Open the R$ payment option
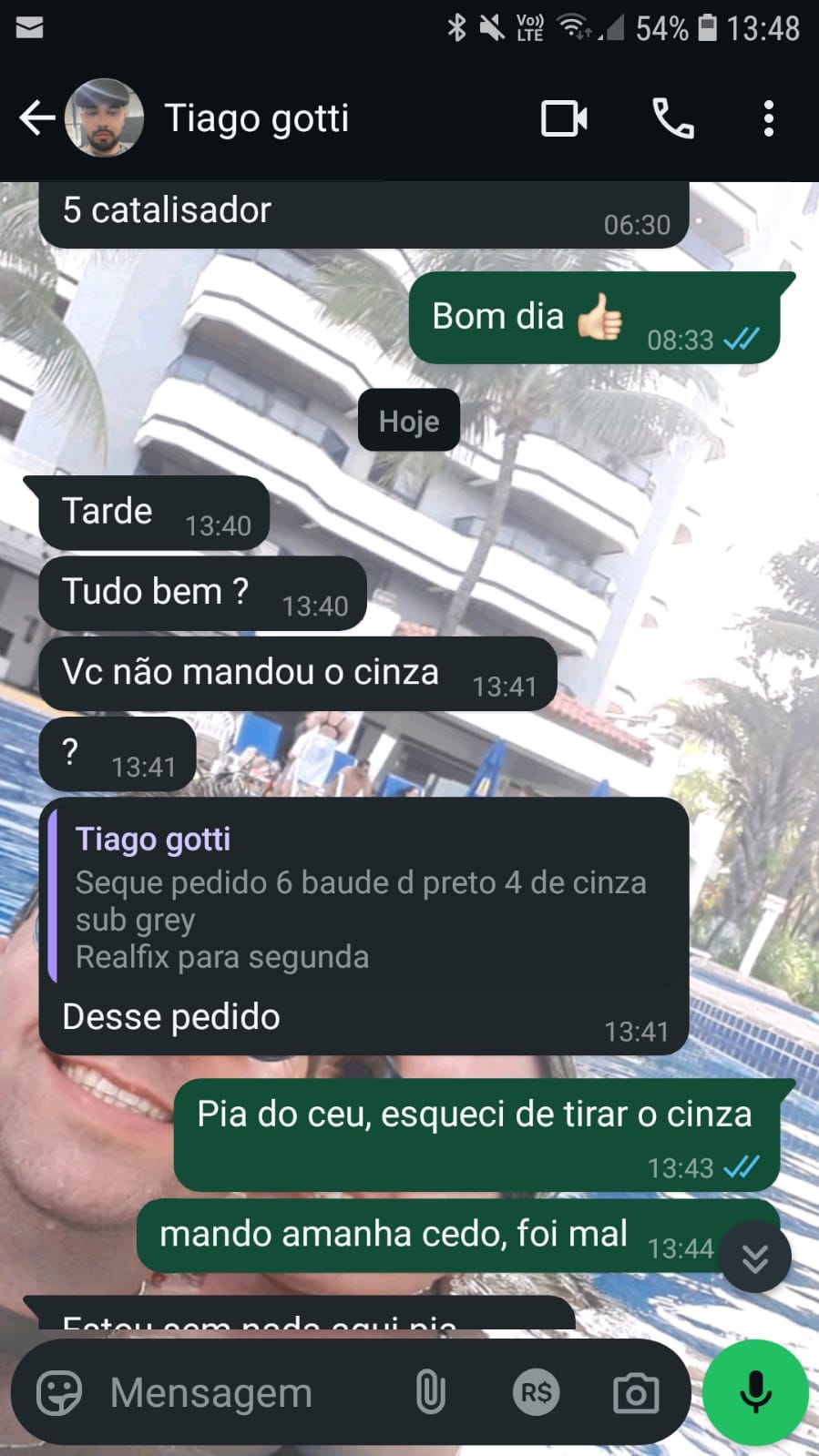The width and height of the screenshot is (819, 1456). pyautogui.click(x=536, y=1392)
